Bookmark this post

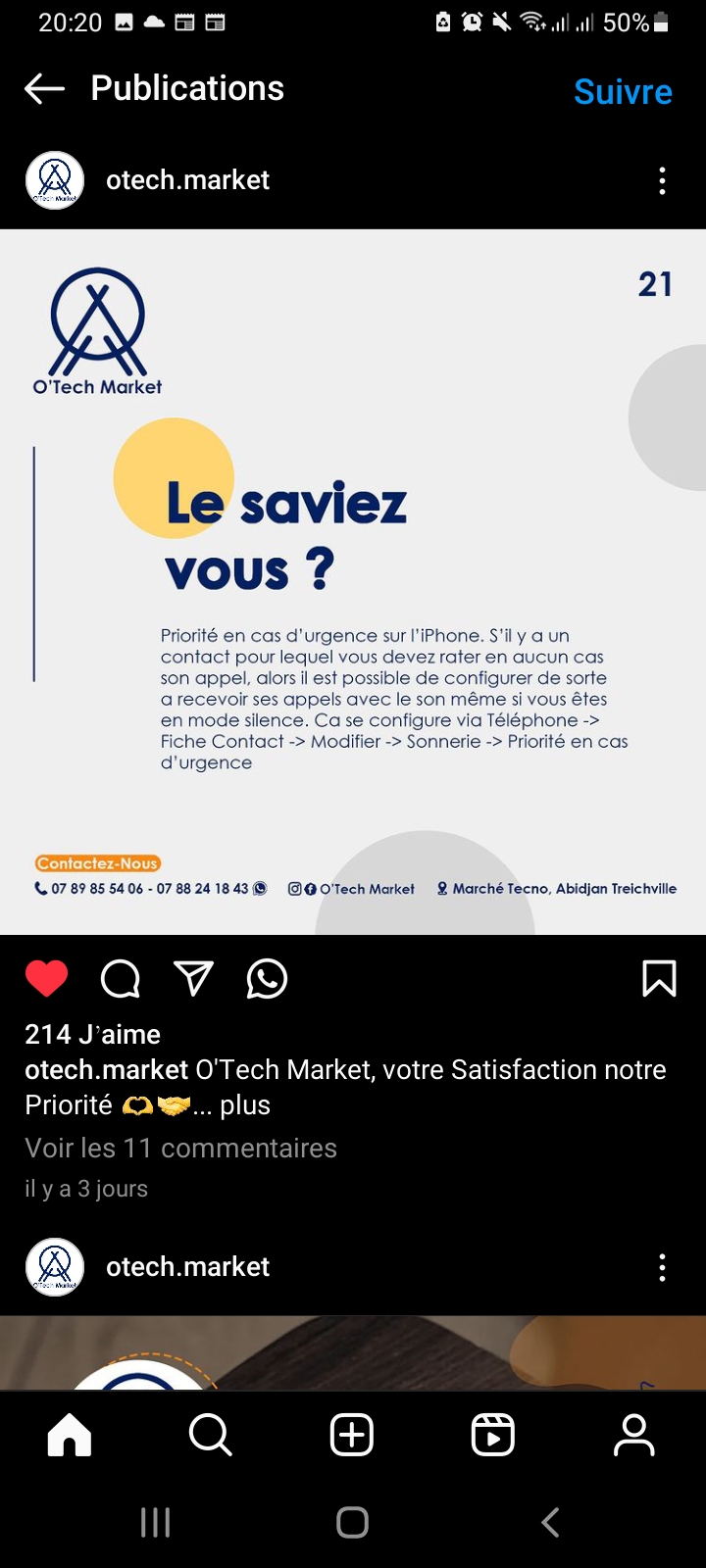point(659,978)
